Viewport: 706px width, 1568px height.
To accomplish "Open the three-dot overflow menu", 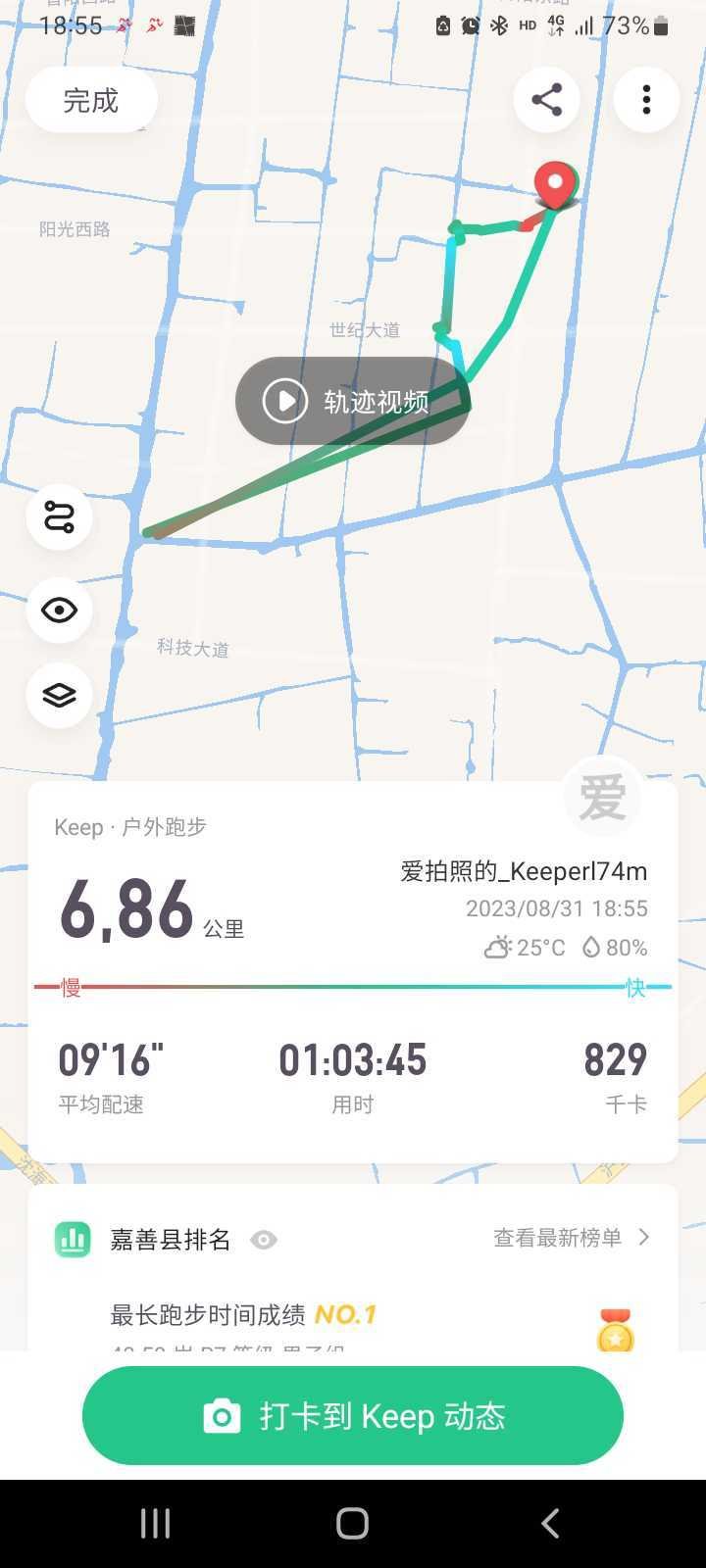I will [x=646, y=100].
